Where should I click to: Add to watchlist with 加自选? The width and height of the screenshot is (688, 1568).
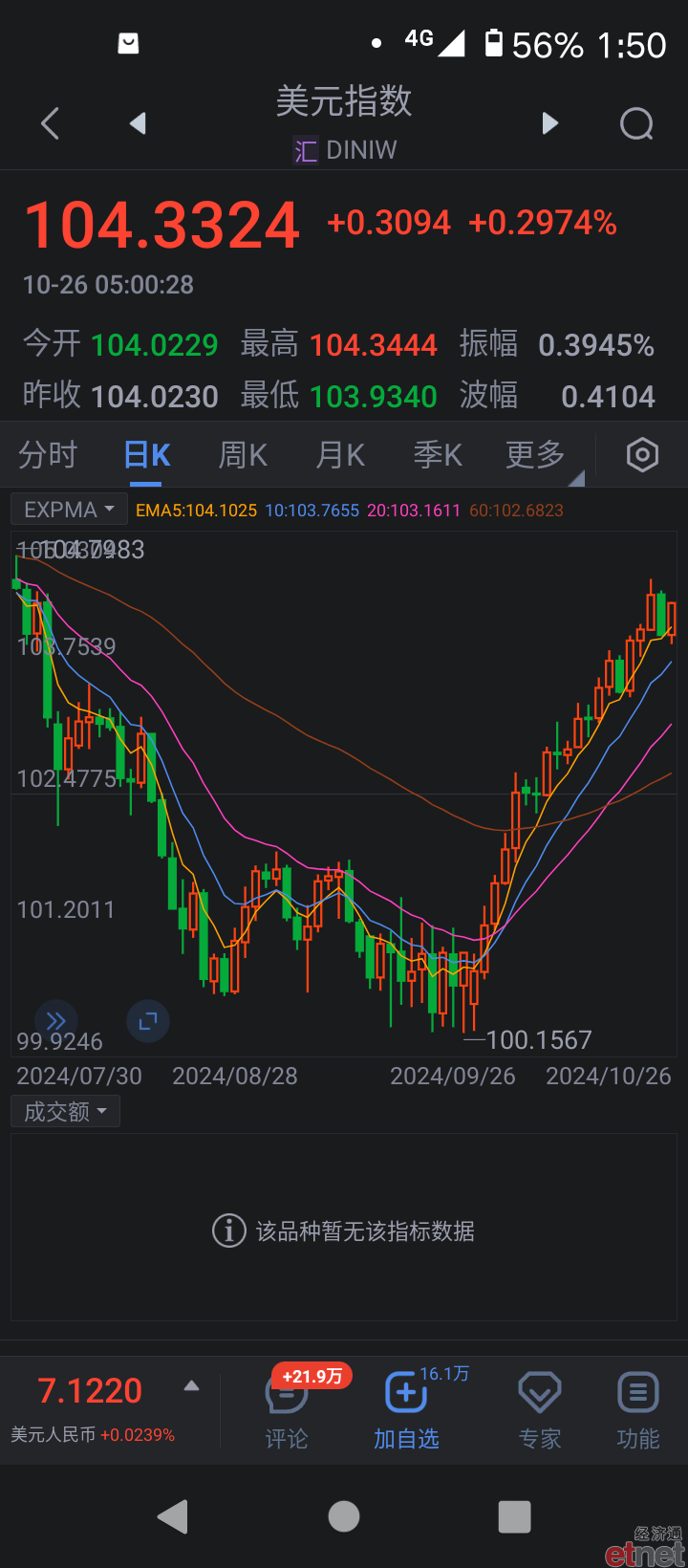click(x=406, y=1409)
